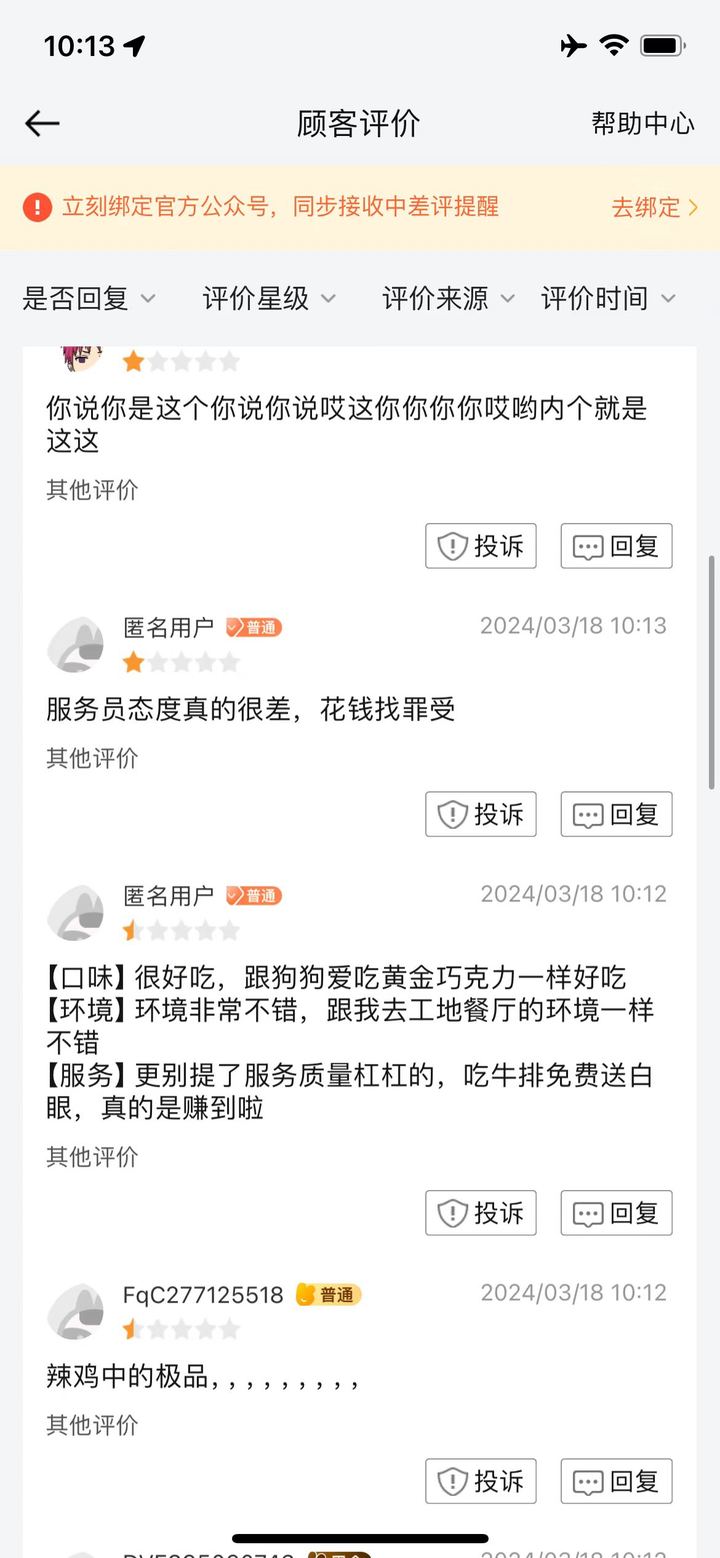This screenshot has width=720, height=1558.
Task: Reply to the 【口味】很好吃 review
Action: point(616,1213)
